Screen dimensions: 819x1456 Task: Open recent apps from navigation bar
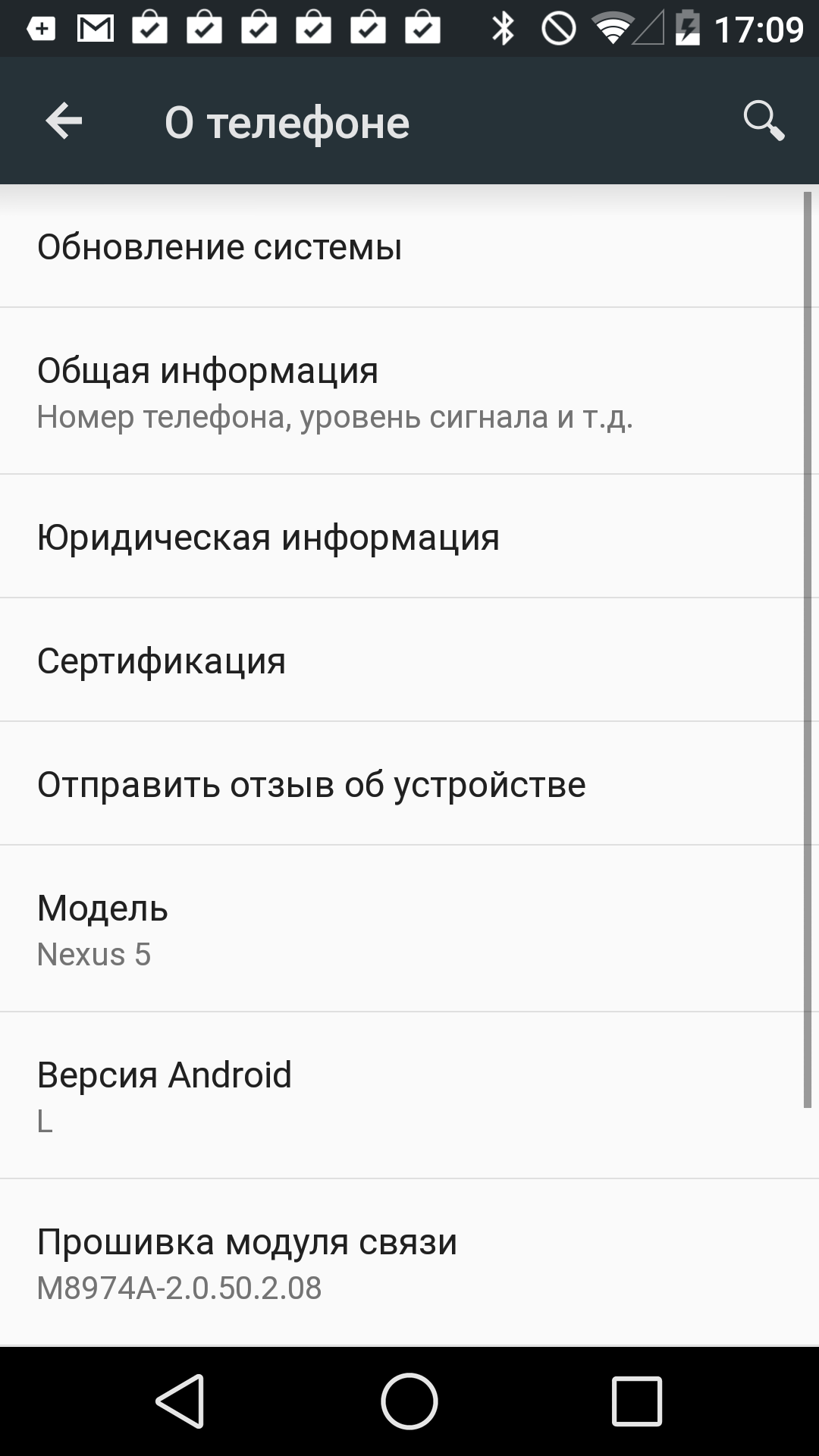tap(637, 1401)
